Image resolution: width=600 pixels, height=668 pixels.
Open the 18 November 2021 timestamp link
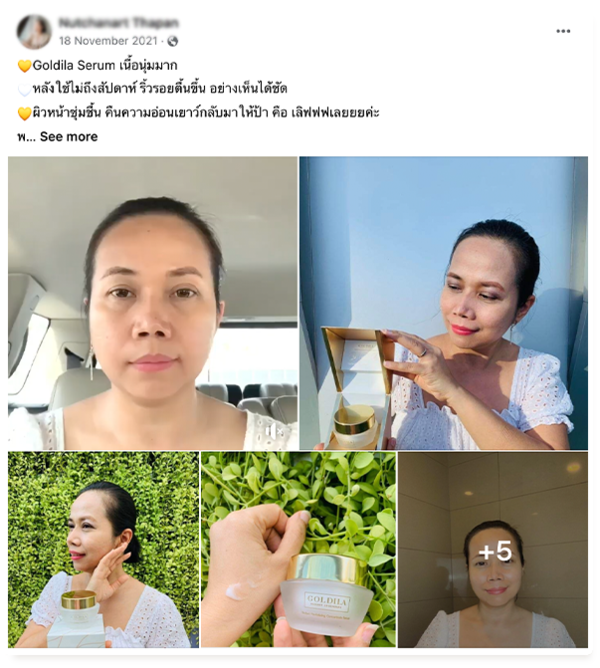[x=110, y=41]
